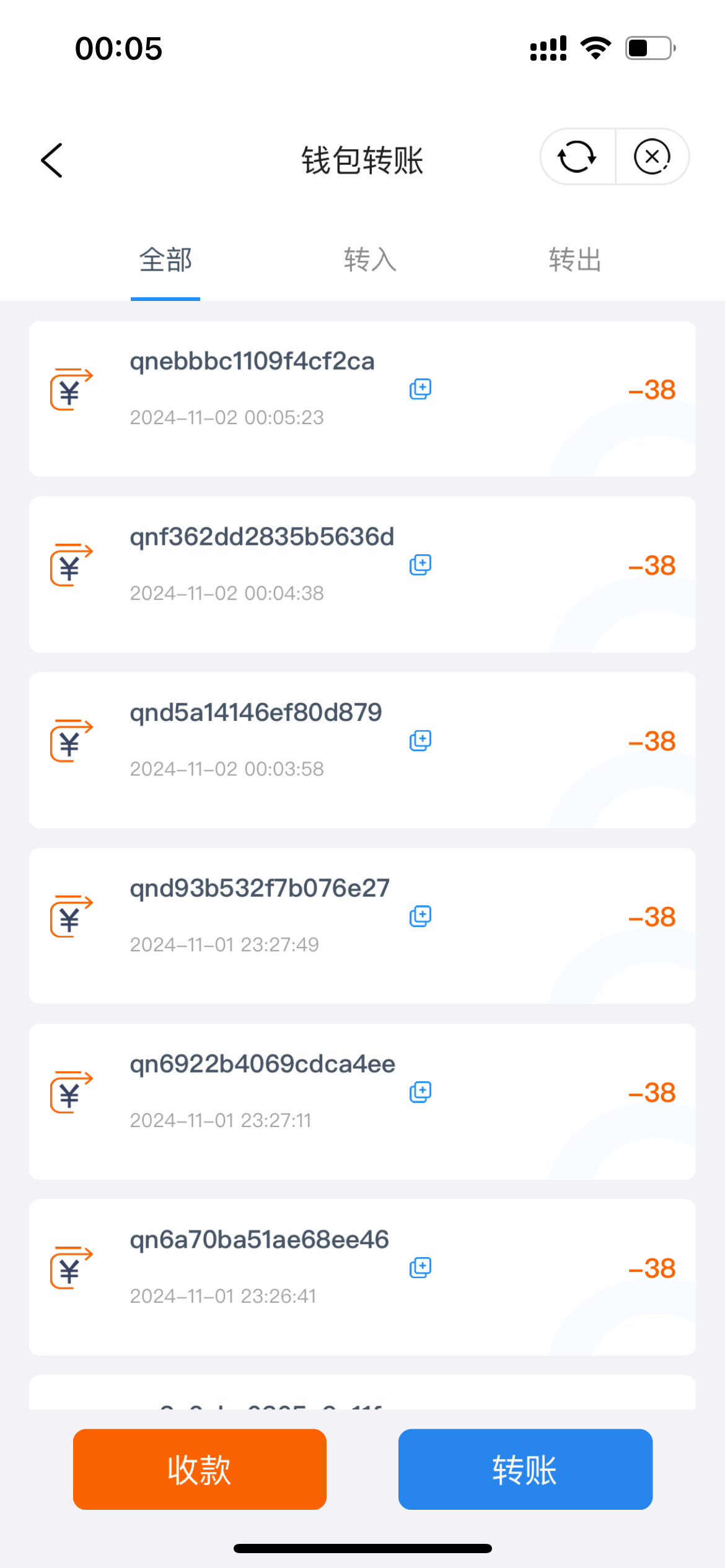Image resolution: width=725 pixels, height=1568 pixels.
Task: Switch to the 转出 tab
Action: point(574,259)
